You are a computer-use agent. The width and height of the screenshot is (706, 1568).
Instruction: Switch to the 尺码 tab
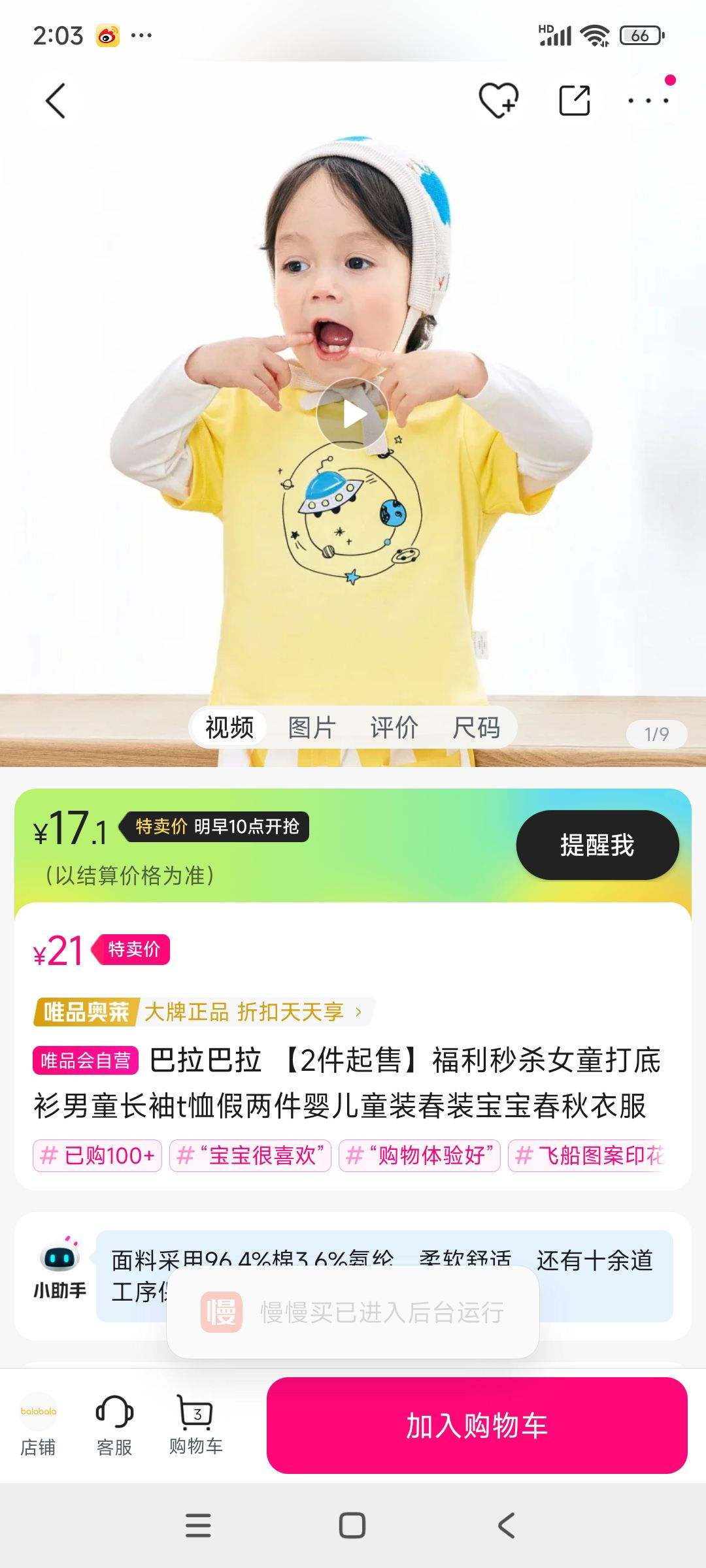pyautogui.click(x=477, y=727)
